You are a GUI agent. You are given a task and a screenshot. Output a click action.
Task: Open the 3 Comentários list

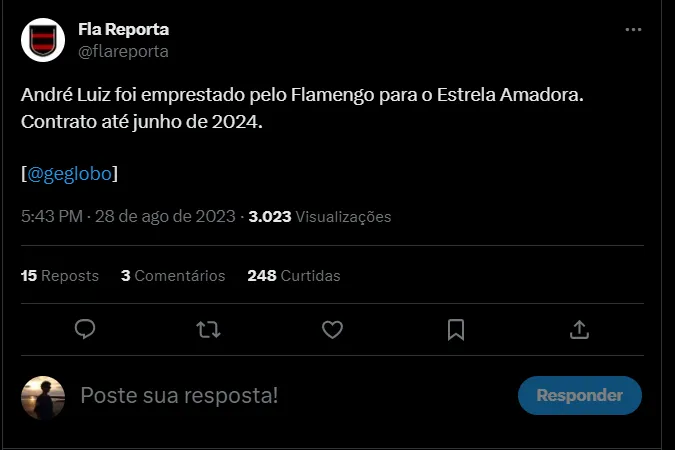pos(173,275)
